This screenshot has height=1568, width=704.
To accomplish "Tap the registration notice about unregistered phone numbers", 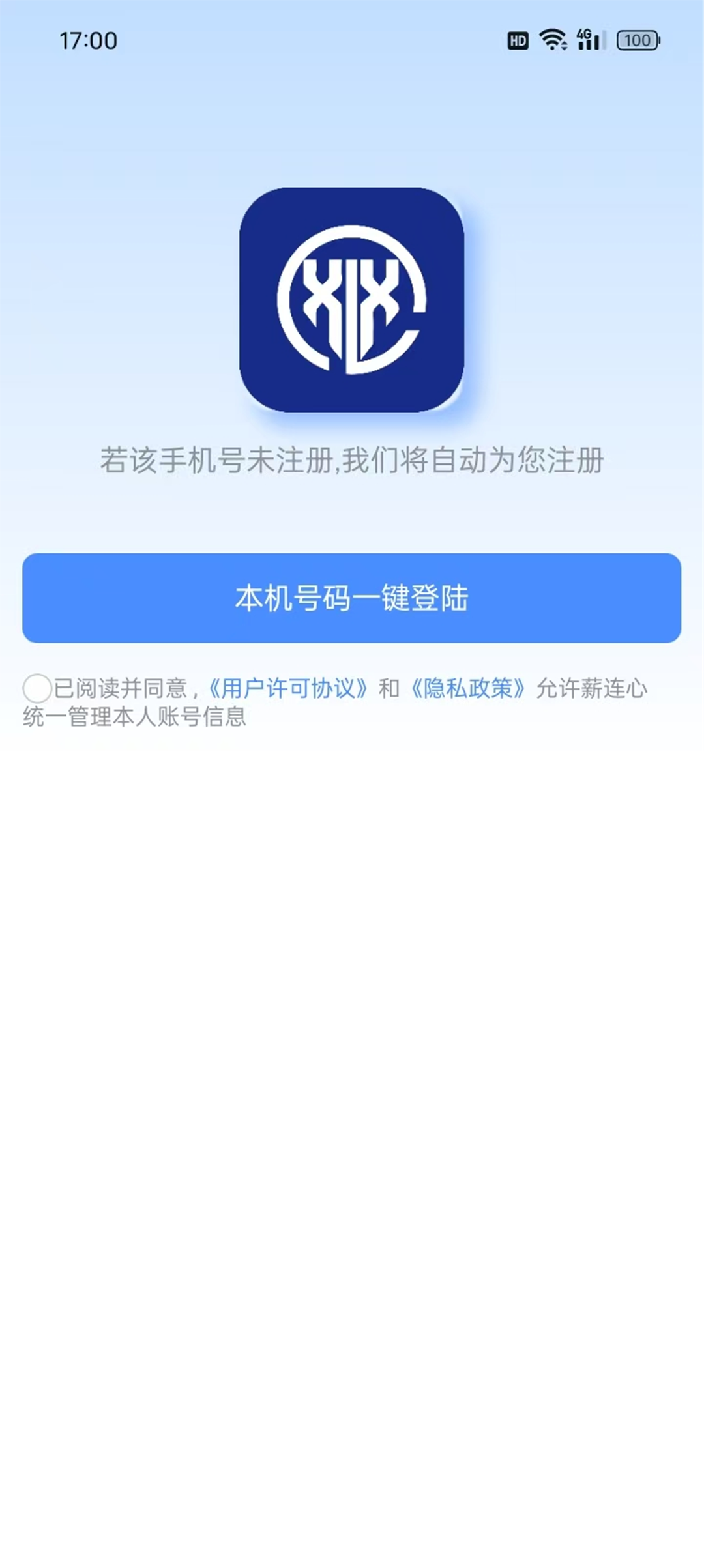I will (352, 459).
